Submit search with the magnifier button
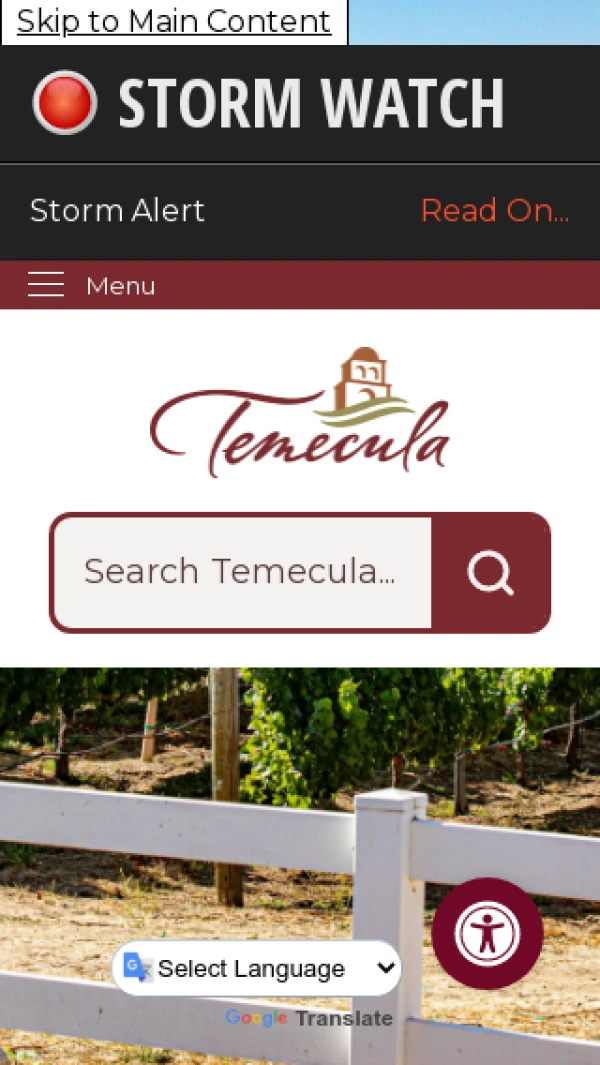Screen dimensions: 600x1065 pyautogui.click(x=490, y=572)
